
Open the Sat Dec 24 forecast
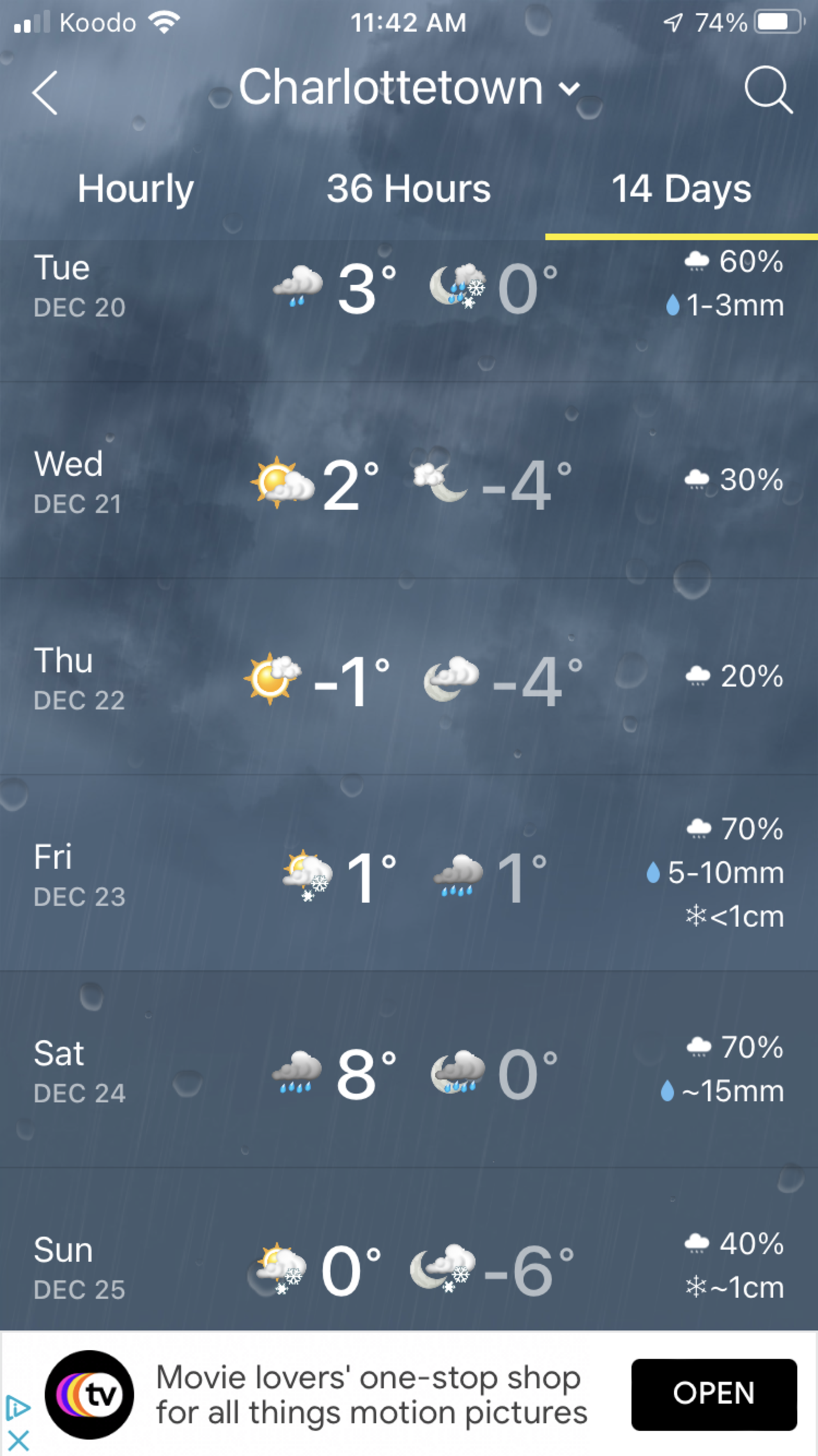point(409,1071)
